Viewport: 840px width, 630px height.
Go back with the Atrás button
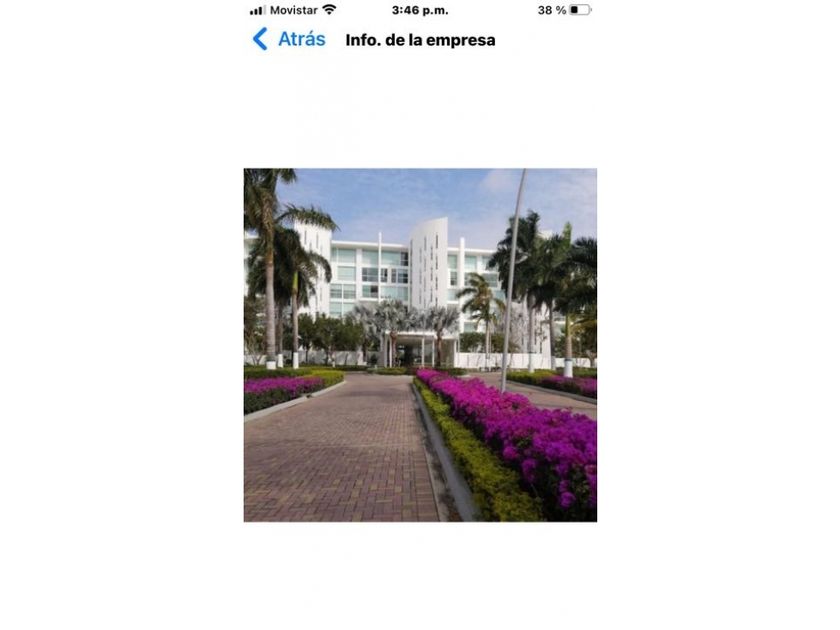pyautogui.click(x=289, y=39)
